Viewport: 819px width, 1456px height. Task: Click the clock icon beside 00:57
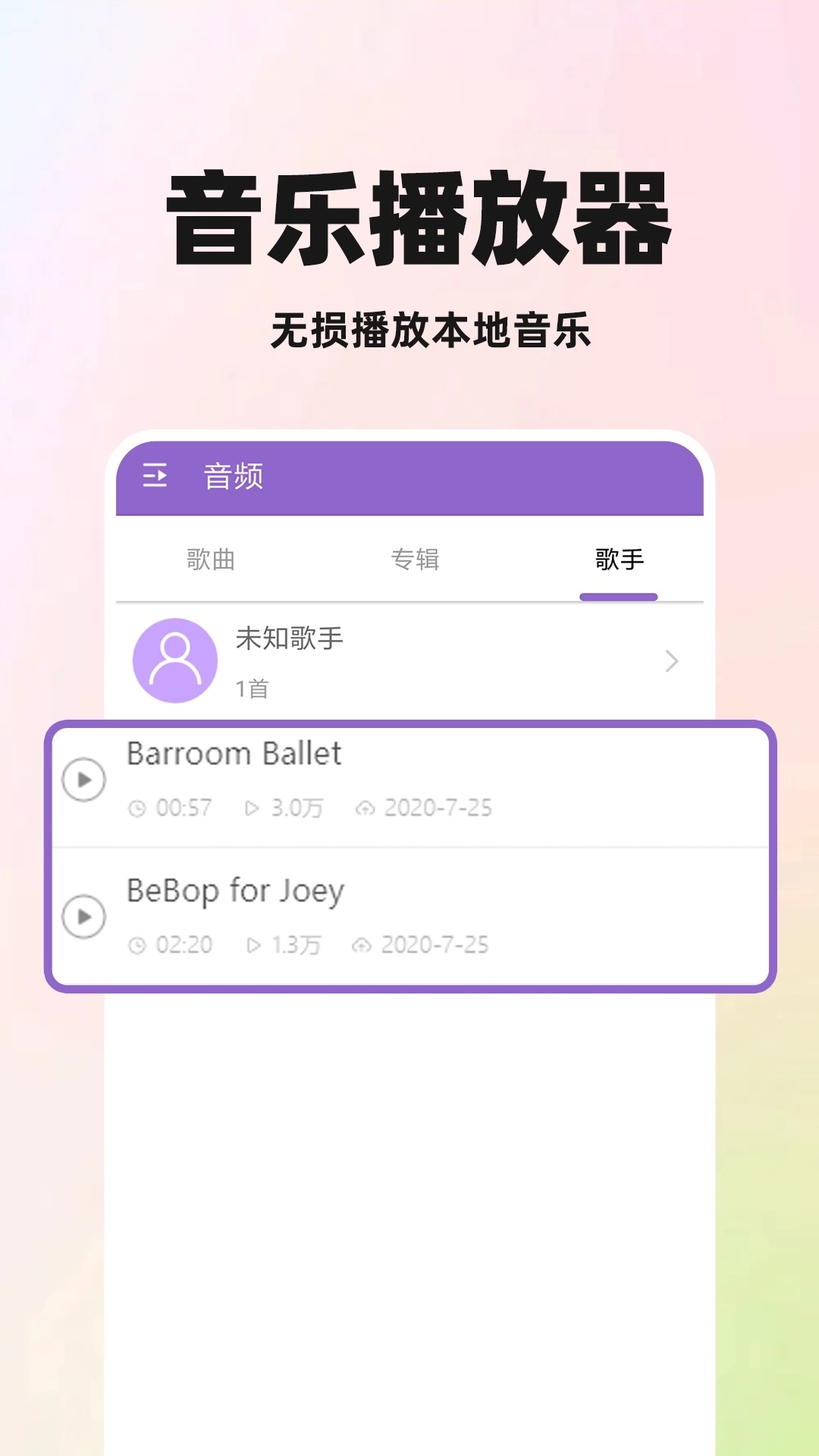(x=138, y=808)
